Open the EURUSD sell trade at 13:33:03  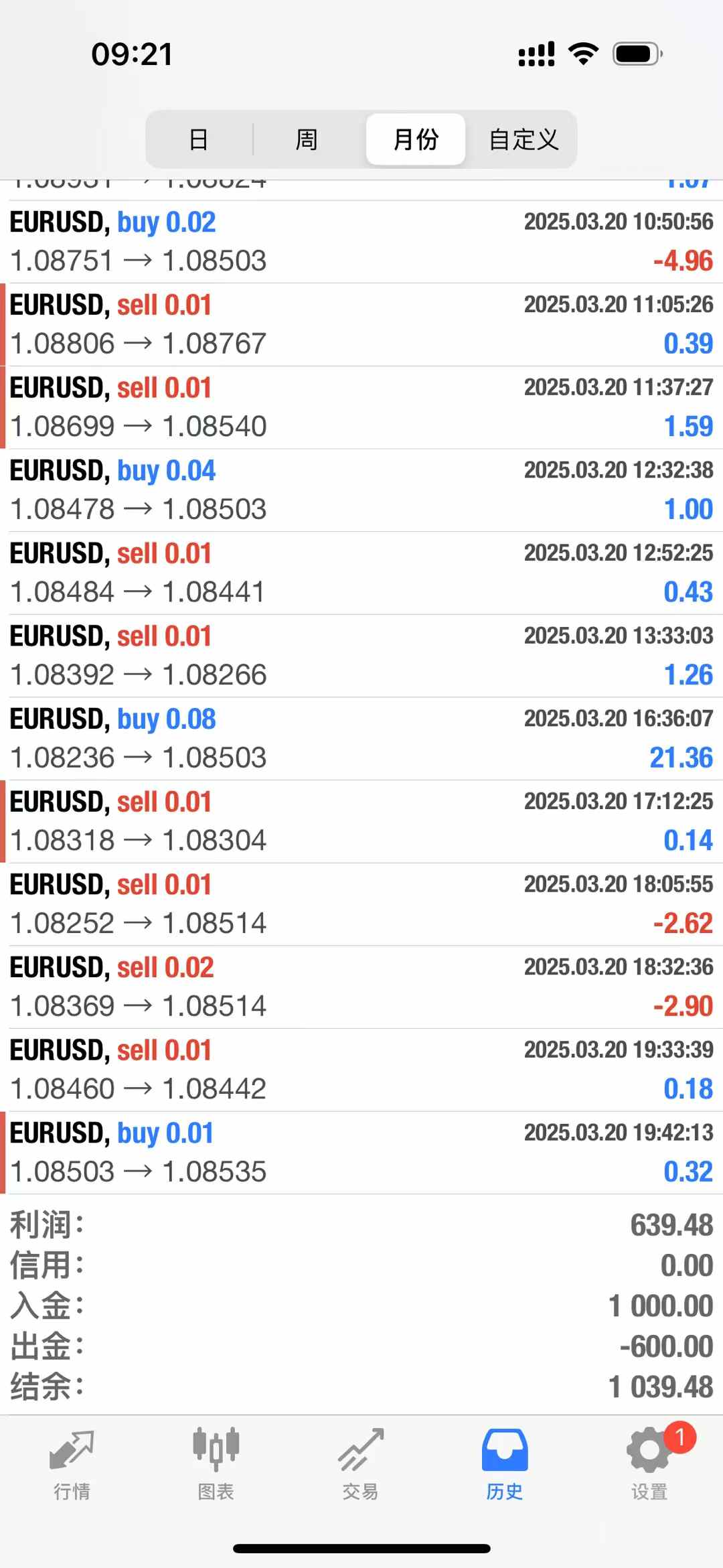point(361,656)
